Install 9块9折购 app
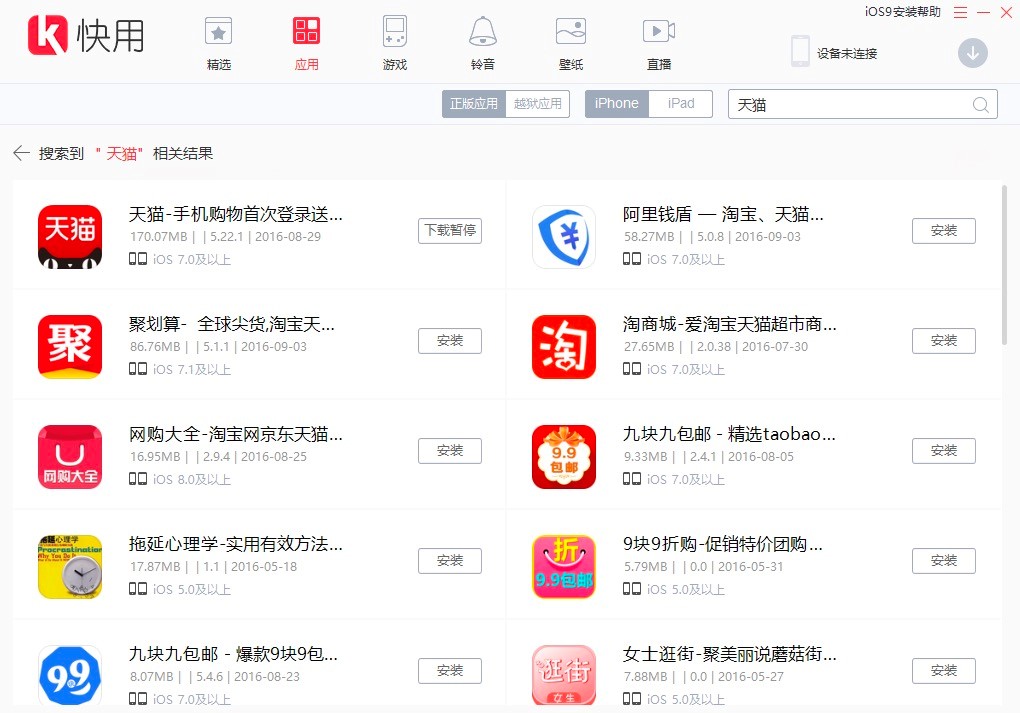The height and width of the screenshot is (713, 1020). (943, 561)
